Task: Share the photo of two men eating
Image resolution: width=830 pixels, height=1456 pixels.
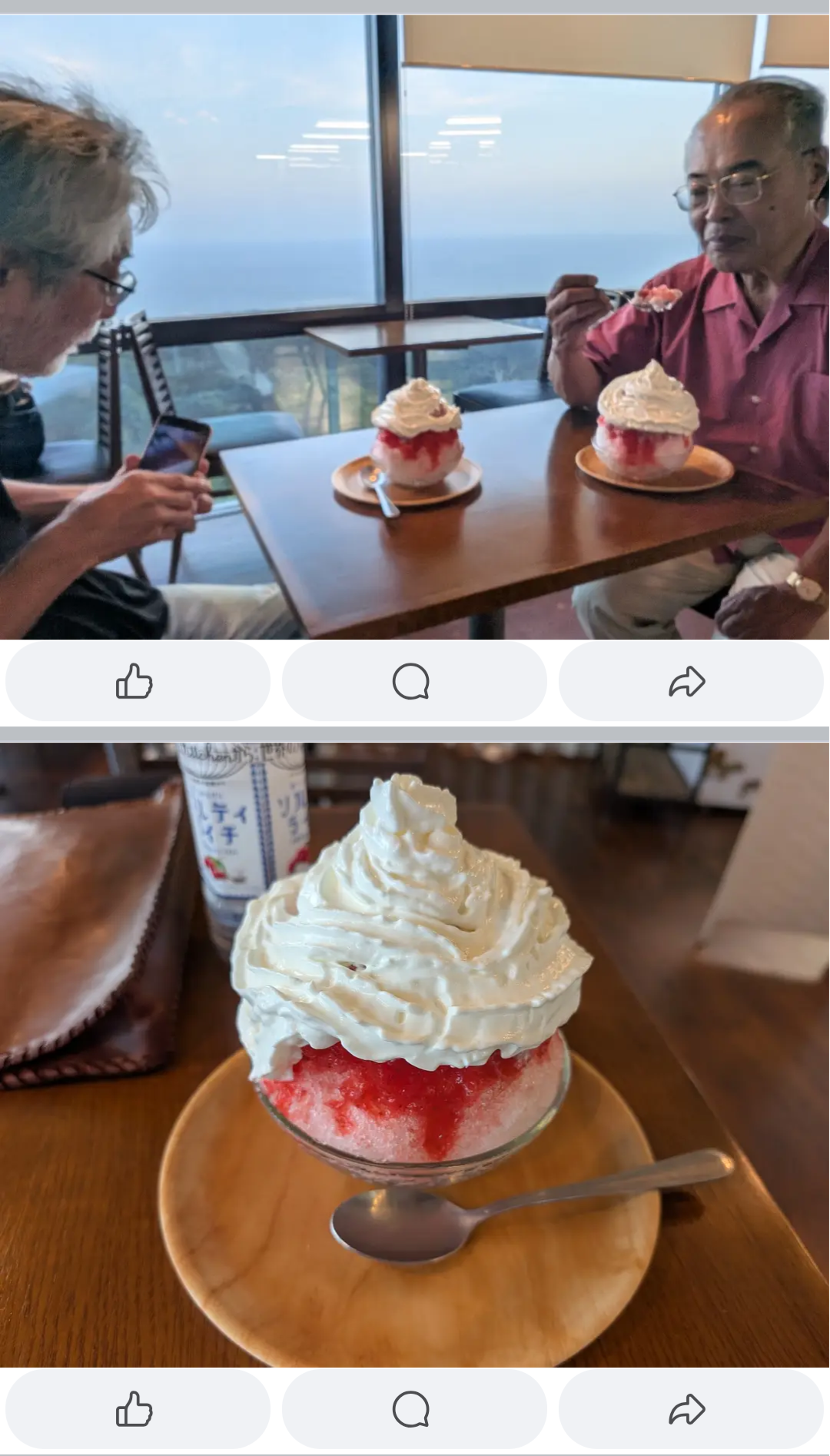Action: coord(691,681)
